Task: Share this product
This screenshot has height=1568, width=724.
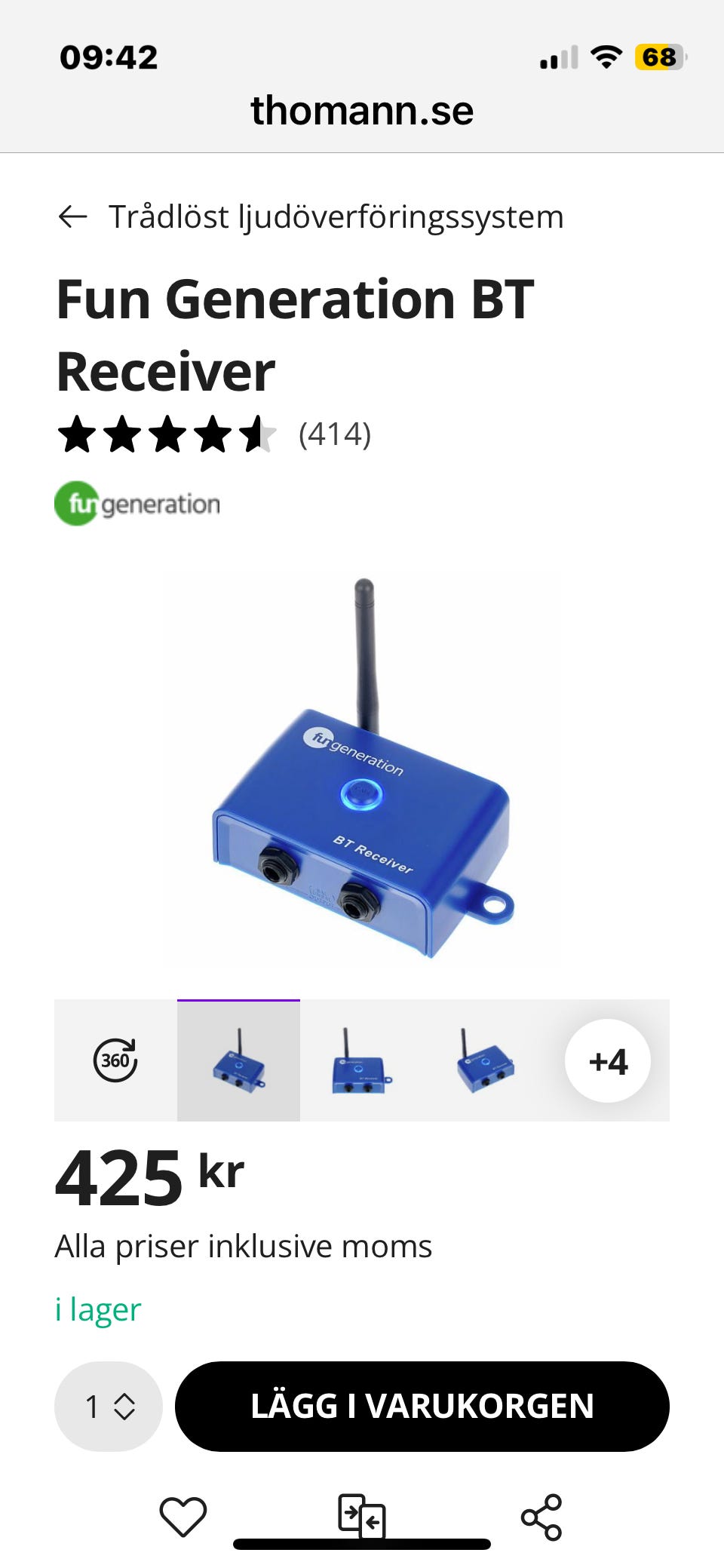Action: tap(541, 1516)
